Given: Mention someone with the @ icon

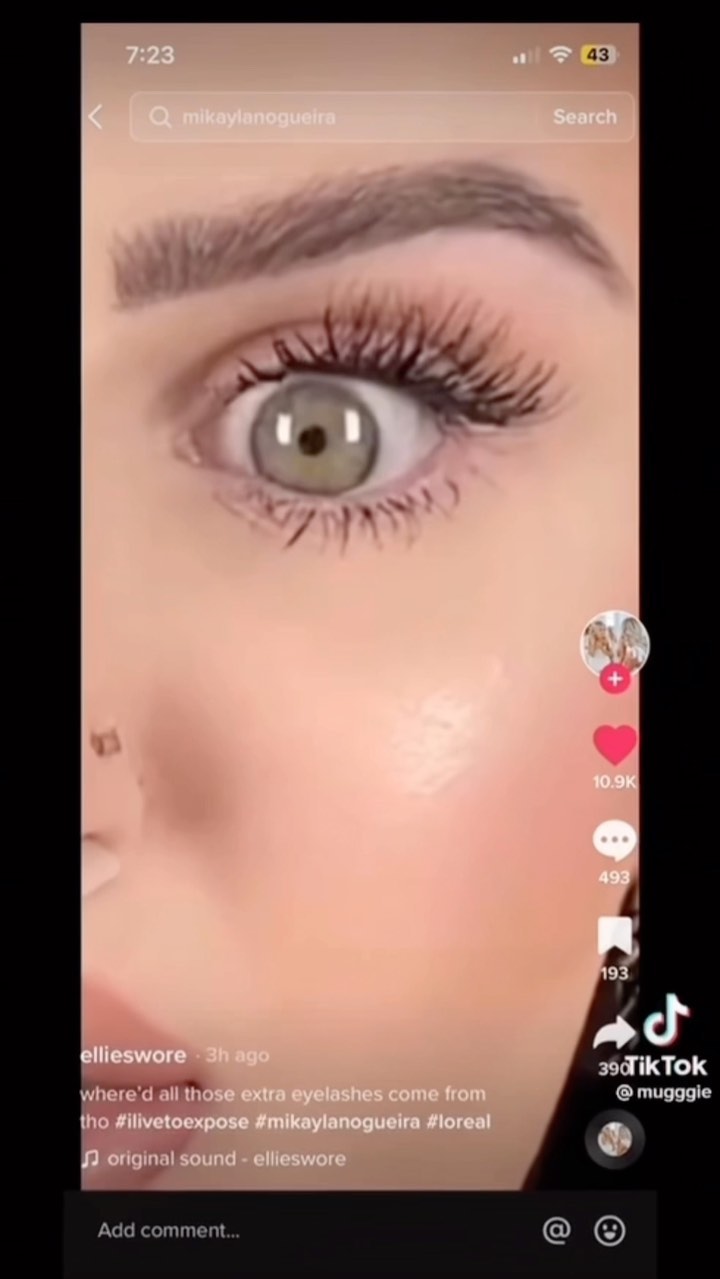Looking at the screenshot, I should pyautogui.click(x=556, y=1231).
